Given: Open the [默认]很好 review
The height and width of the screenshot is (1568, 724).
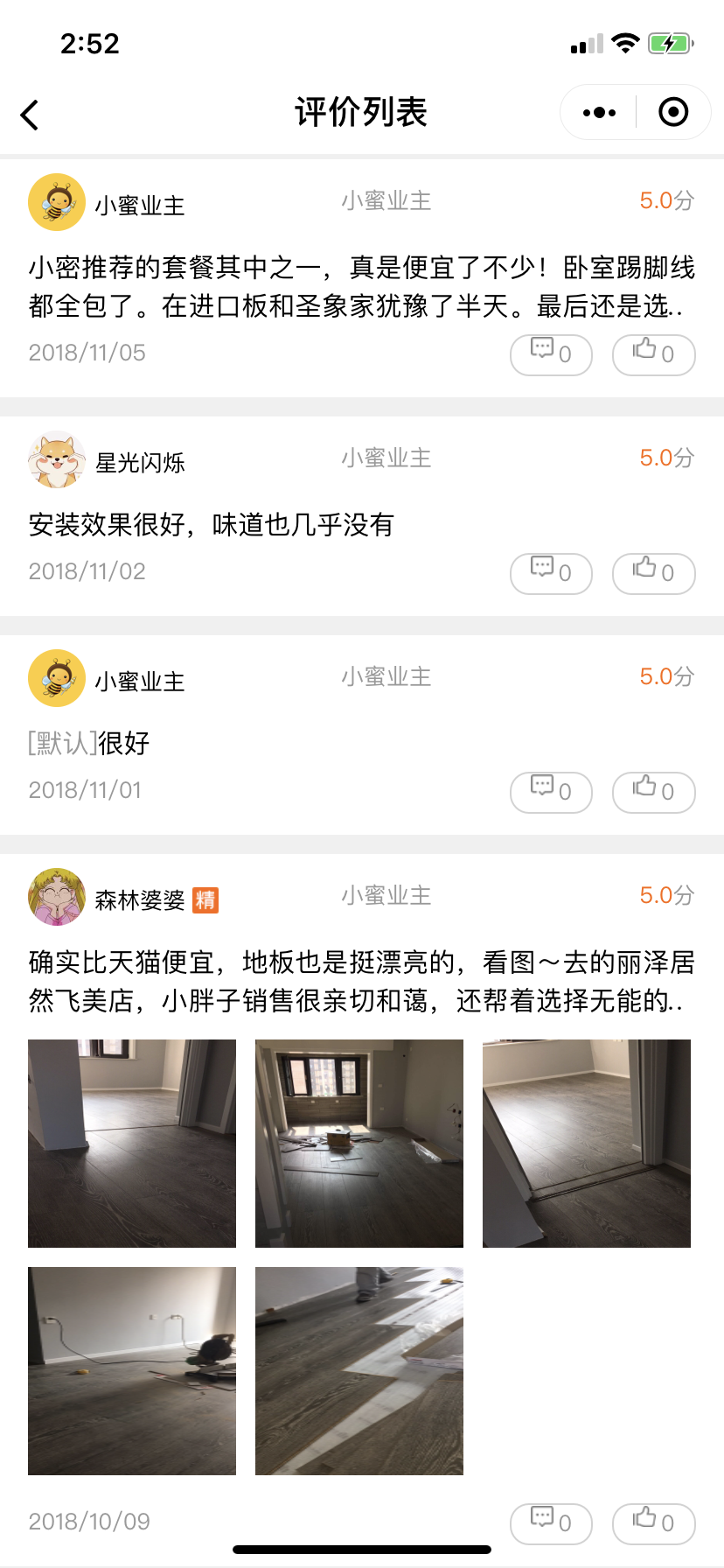Looking at the screenshot, I should click(x=89, y=744).
